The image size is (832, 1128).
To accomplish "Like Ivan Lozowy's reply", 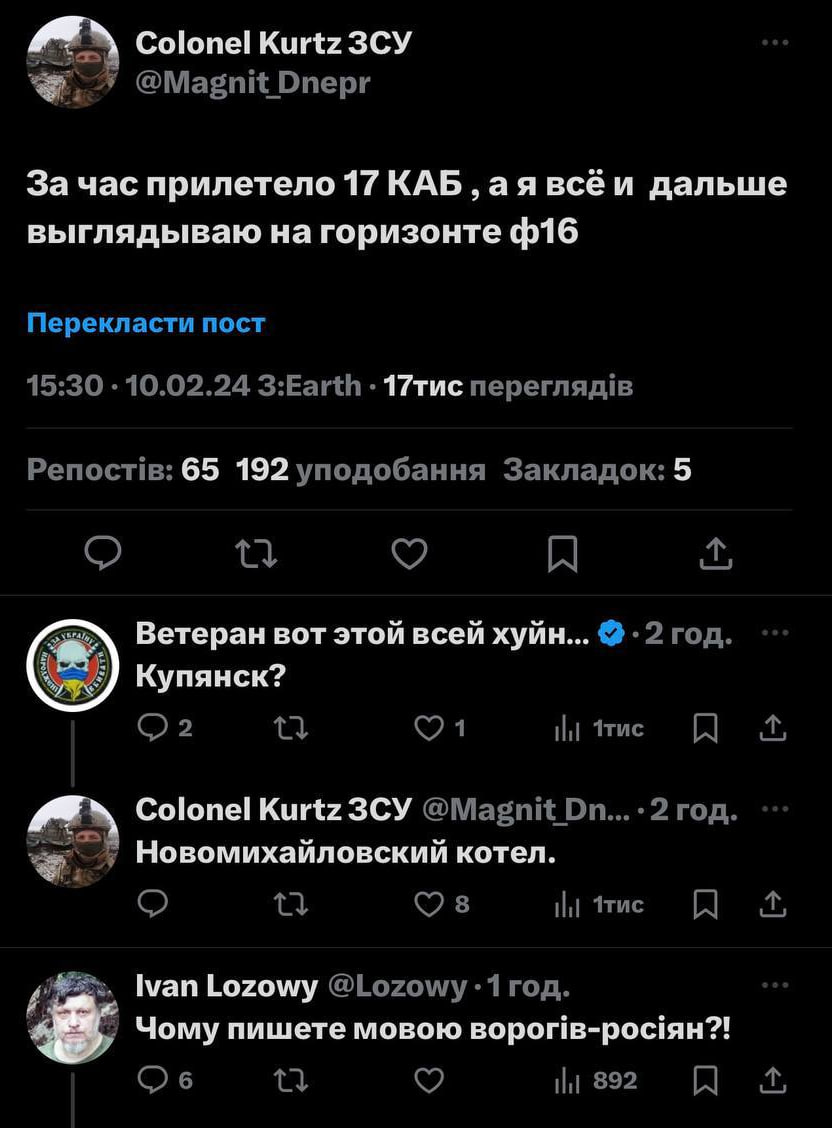I will click(428, 1081).
